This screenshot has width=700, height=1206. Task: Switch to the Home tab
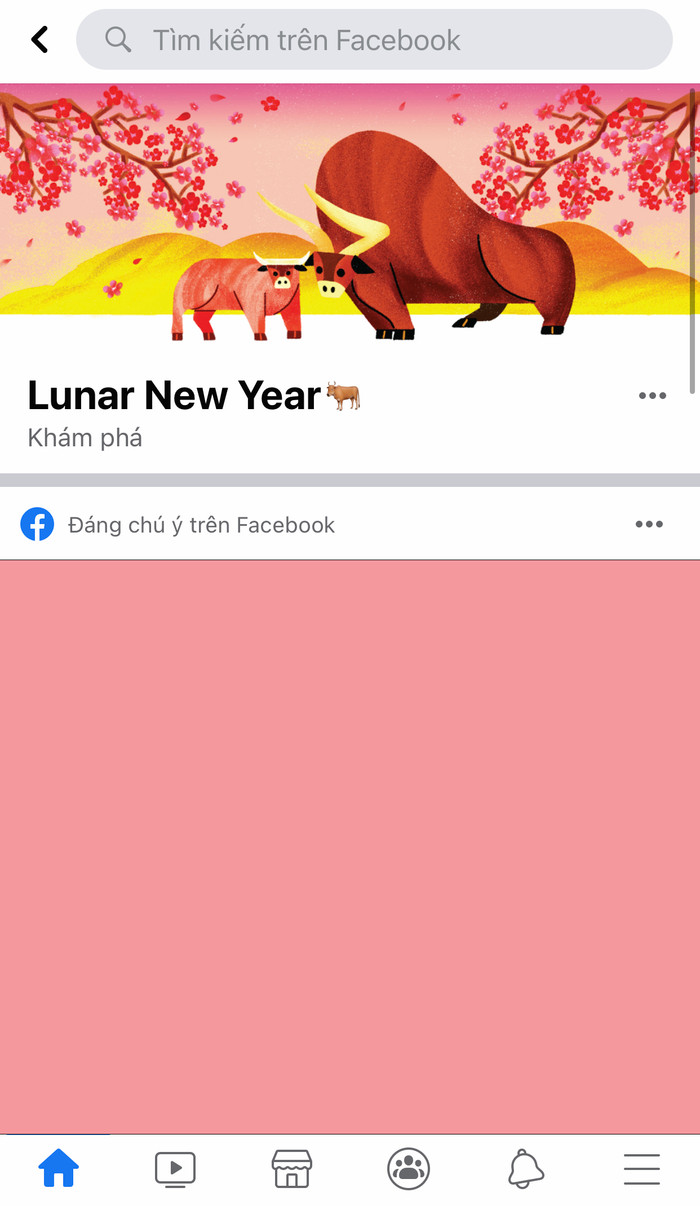pos(58,1168)
